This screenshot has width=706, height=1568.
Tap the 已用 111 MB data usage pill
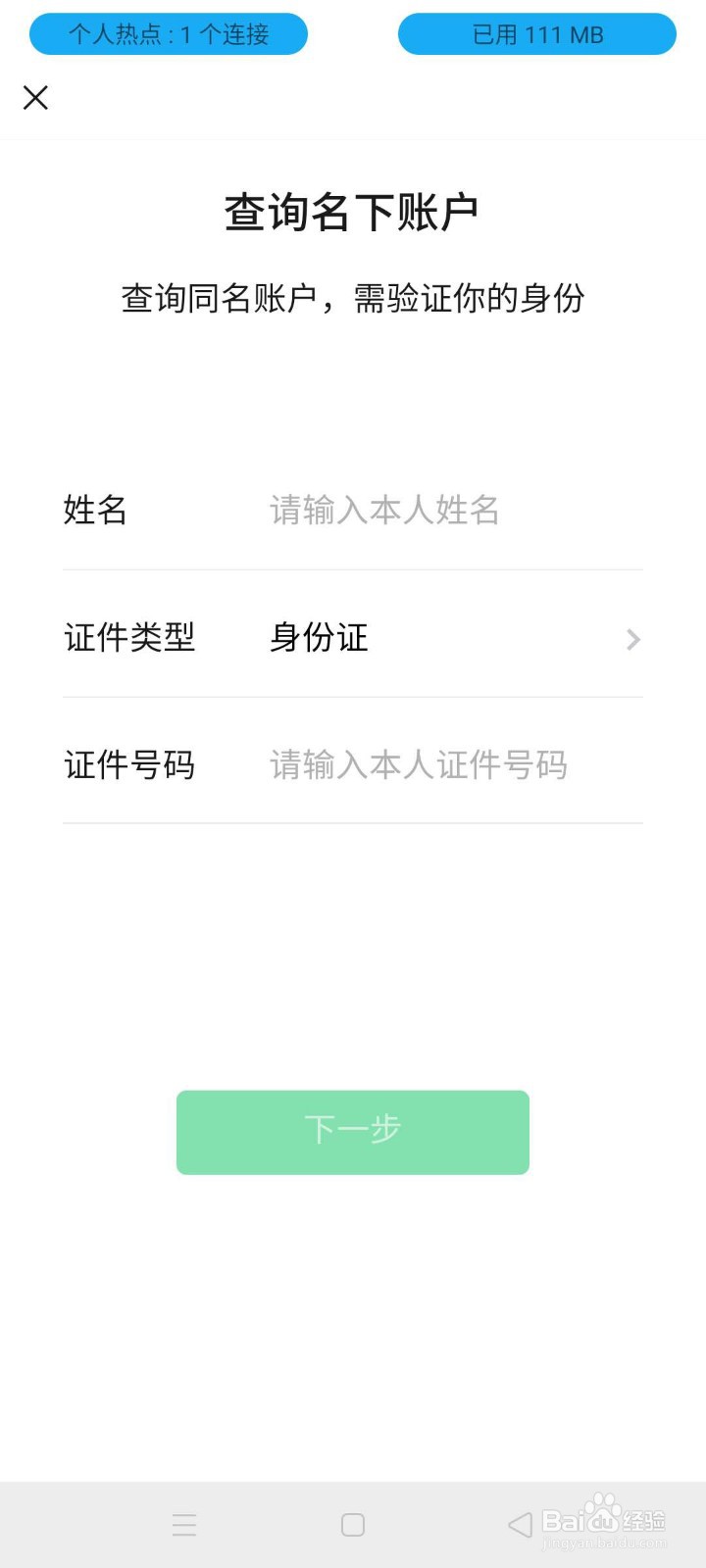point(536,33)
